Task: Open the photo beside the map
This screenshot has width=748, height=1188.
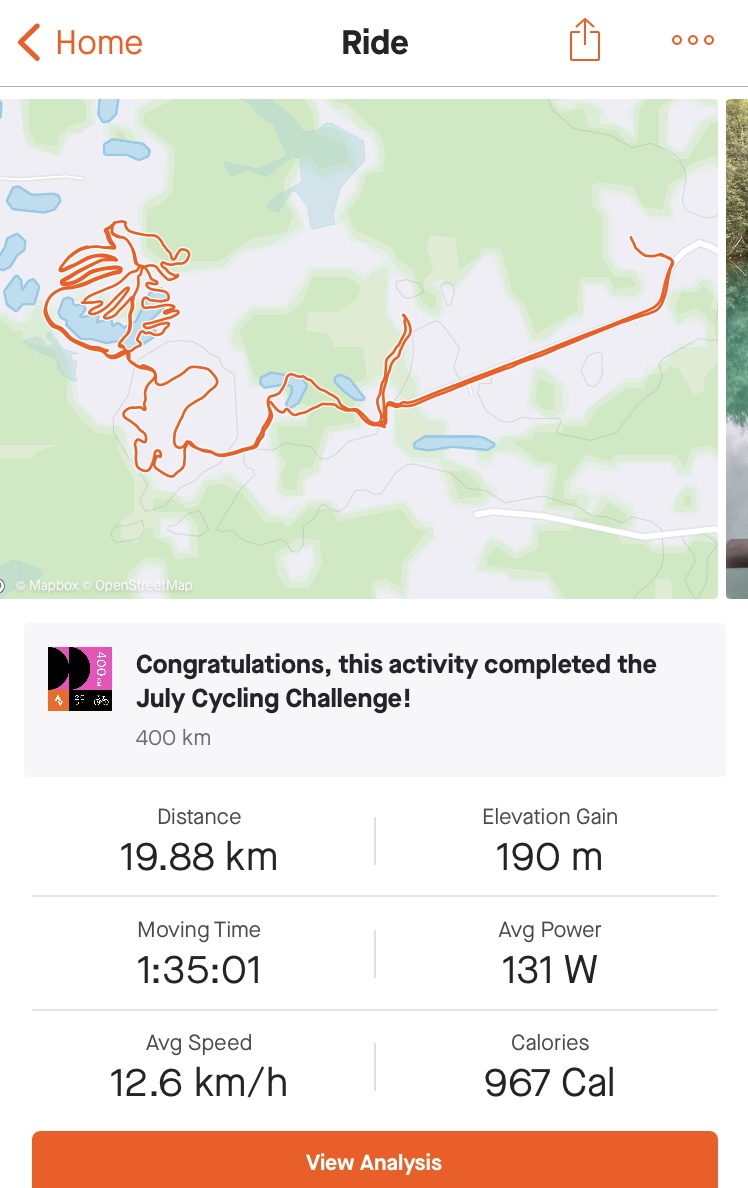Action: (x=737, y=348)
